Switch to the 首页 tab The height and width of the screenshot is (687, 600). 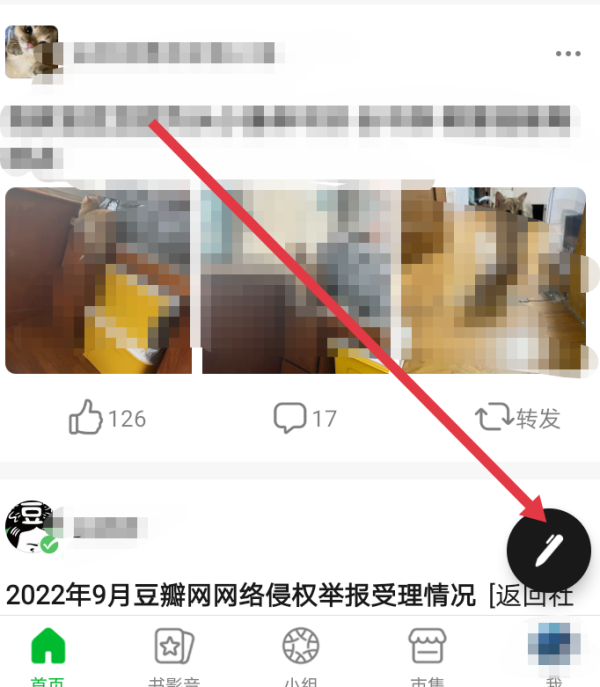click(48, 655)
